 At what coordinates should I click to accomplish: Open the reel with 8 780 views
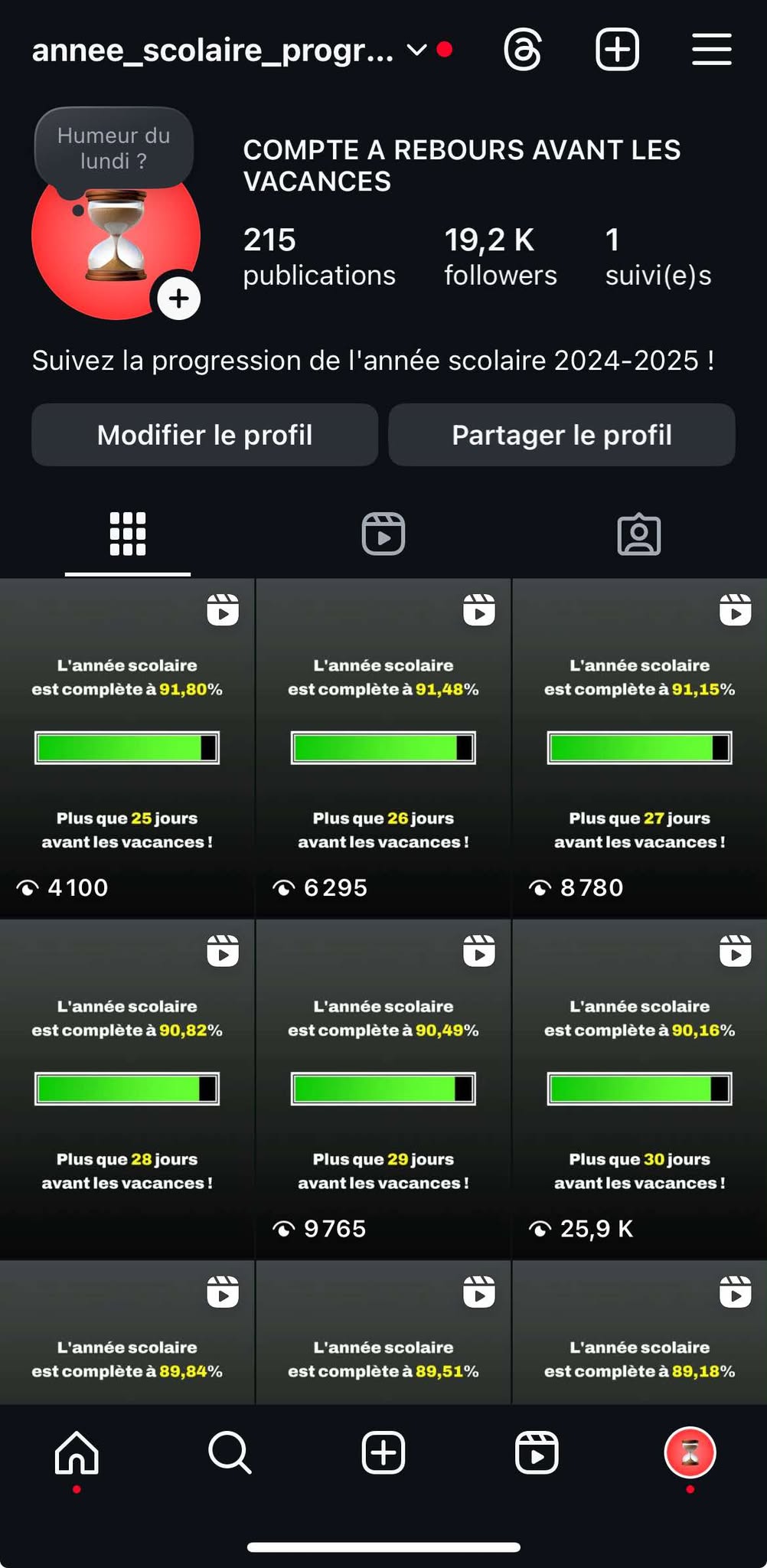coord(640,748)
